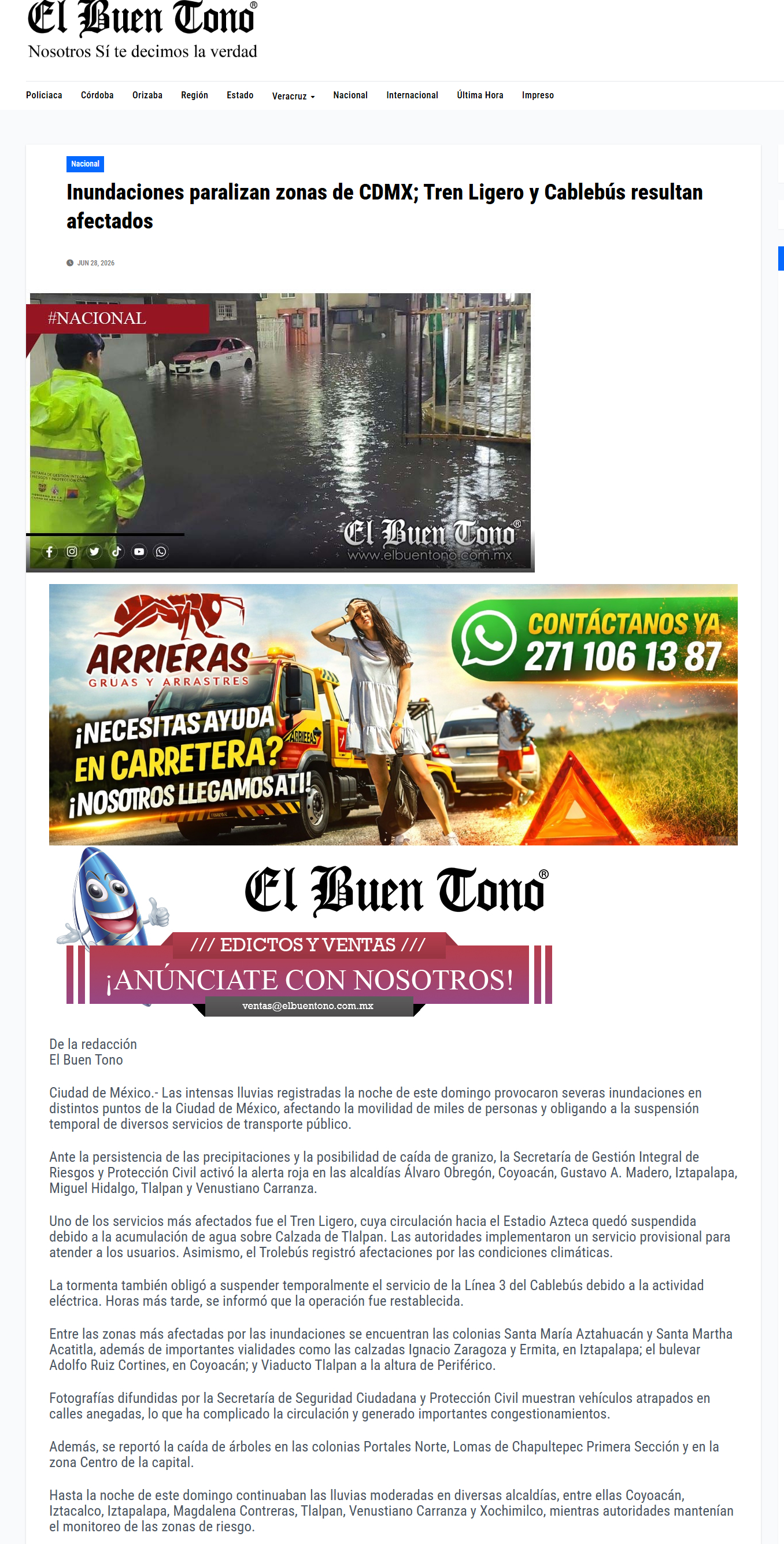Screen dimensions: 784x1544
Task: Go to the Córdoba section
Action: click(97, 95)
